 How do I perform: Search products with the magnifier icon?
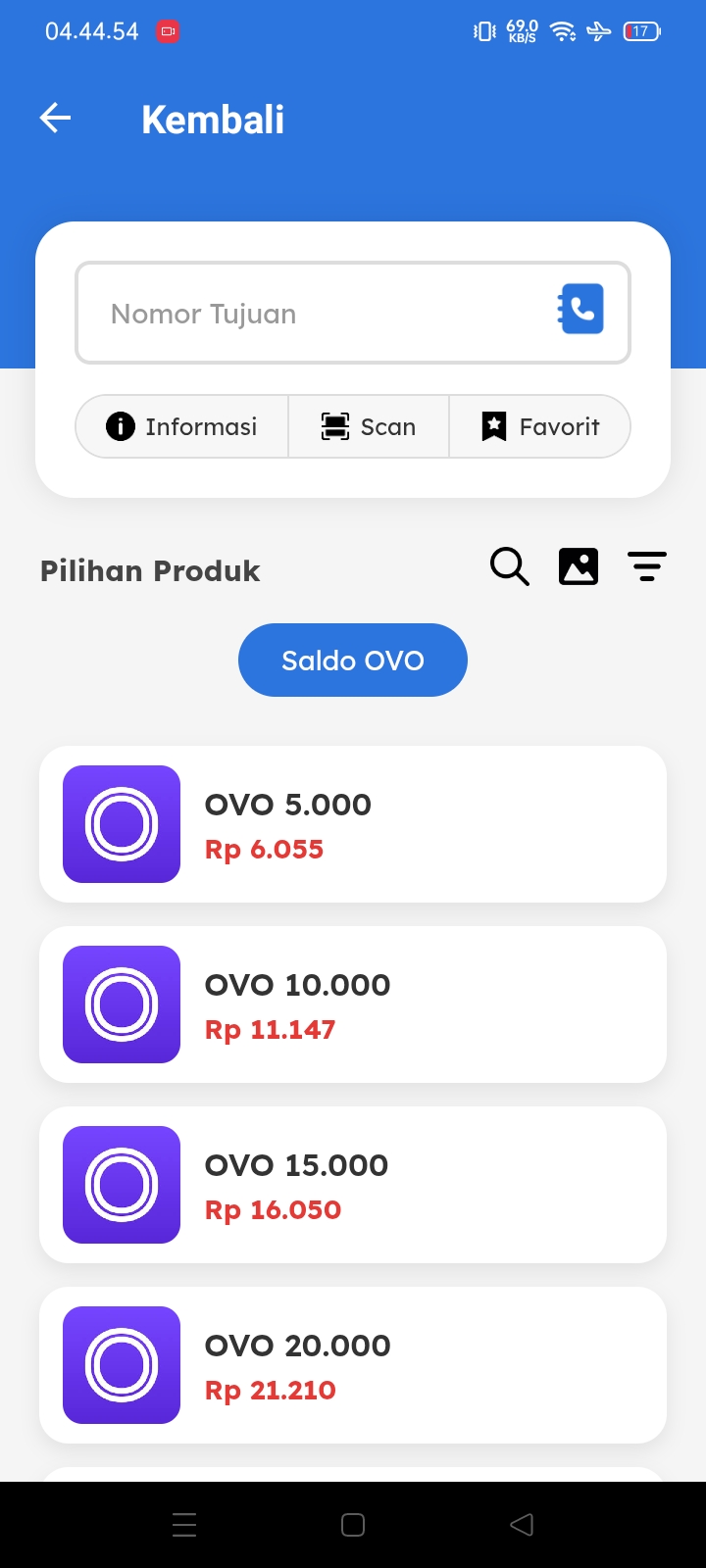(509, 566)
